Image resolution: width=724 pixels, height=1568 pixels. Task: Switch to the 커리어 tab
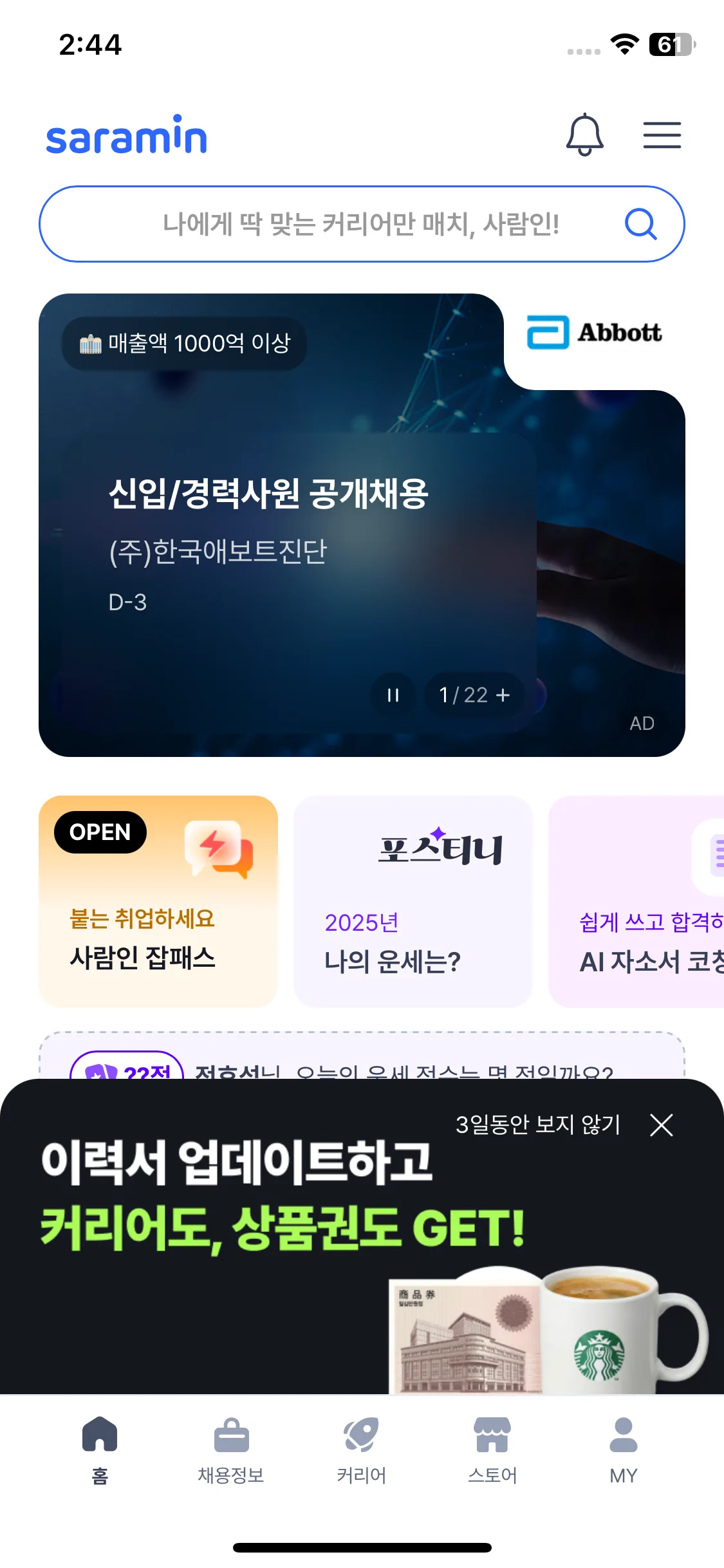362,1450
